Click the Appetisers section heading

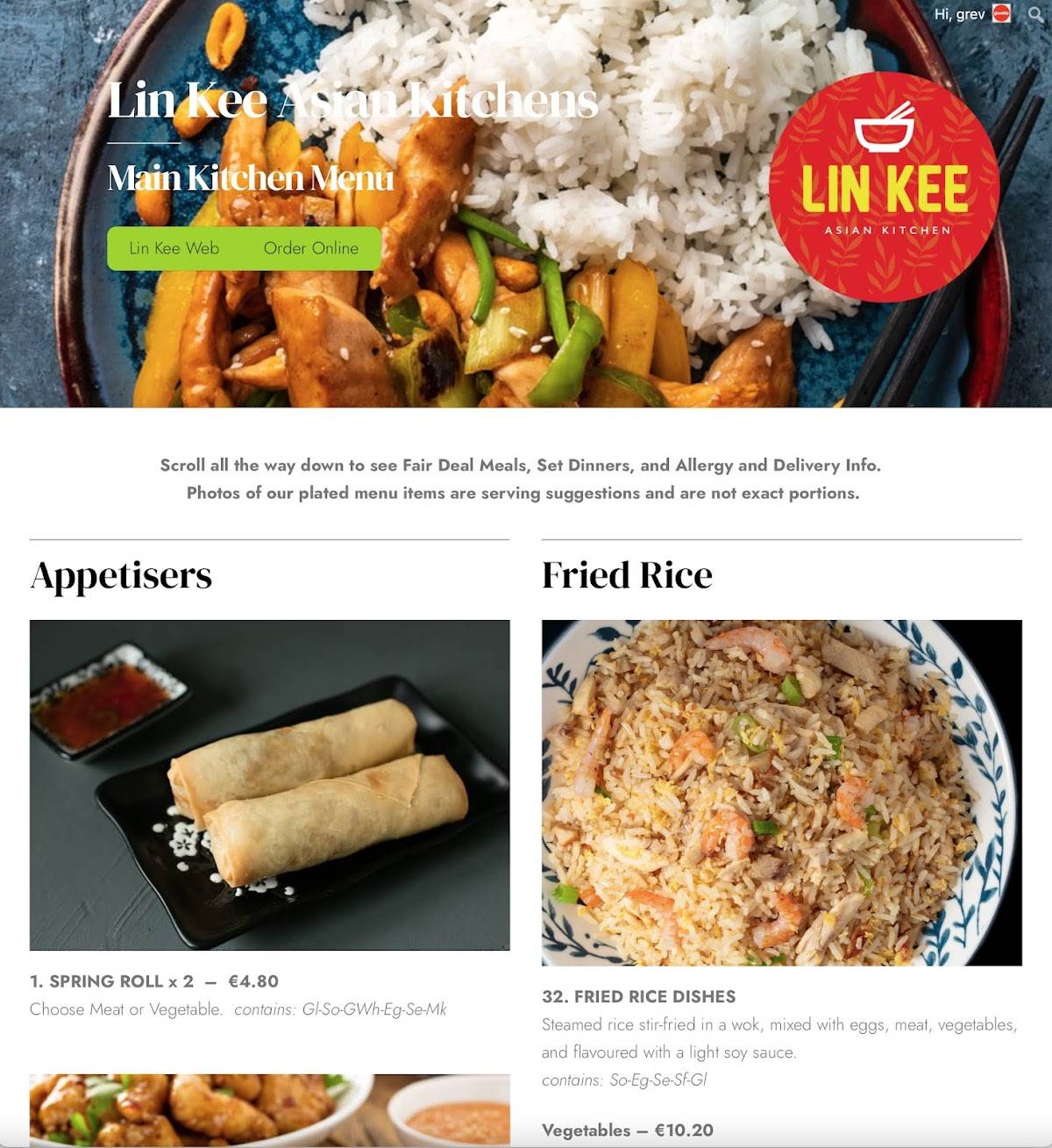coord(122,576)
